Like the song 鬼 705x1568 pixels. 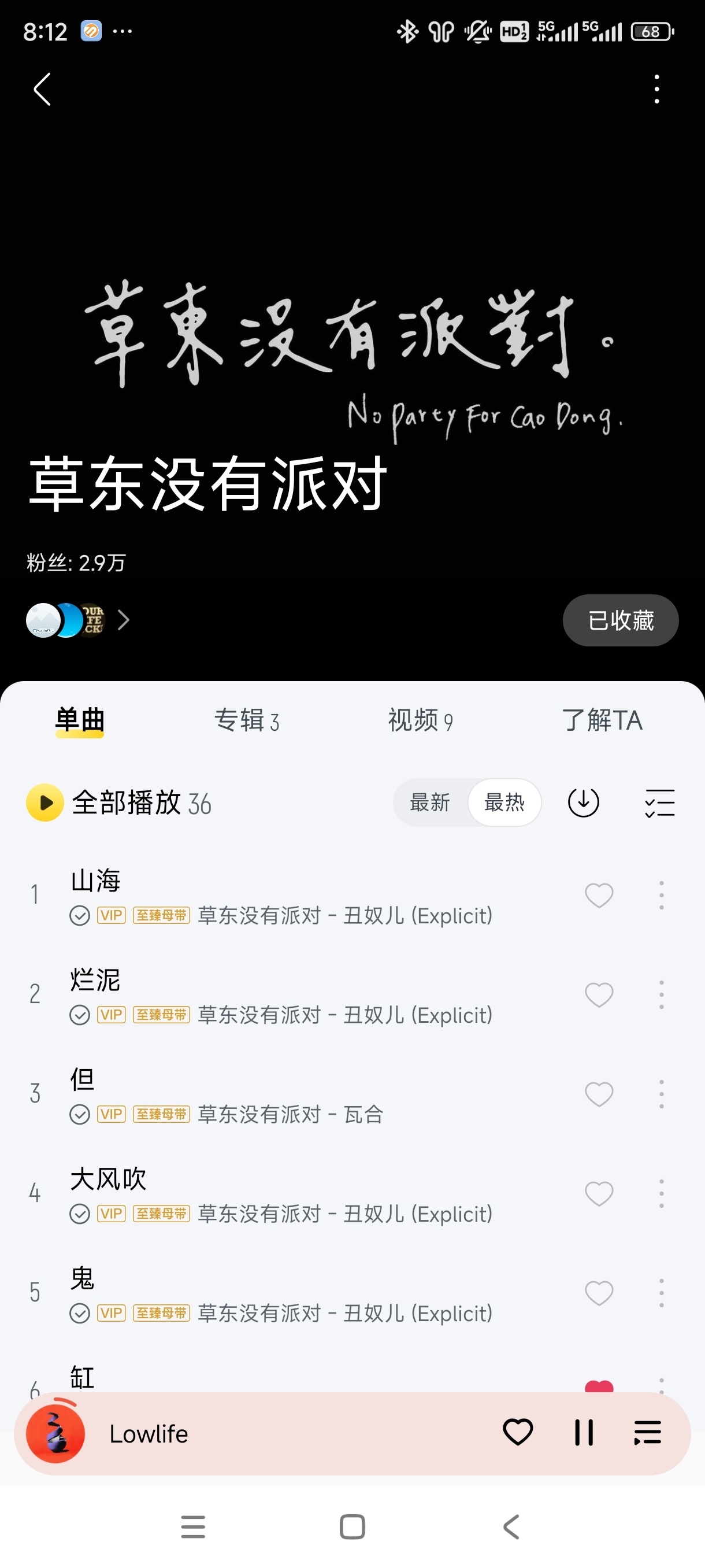pyautogui.click(x=599, y=1293)
